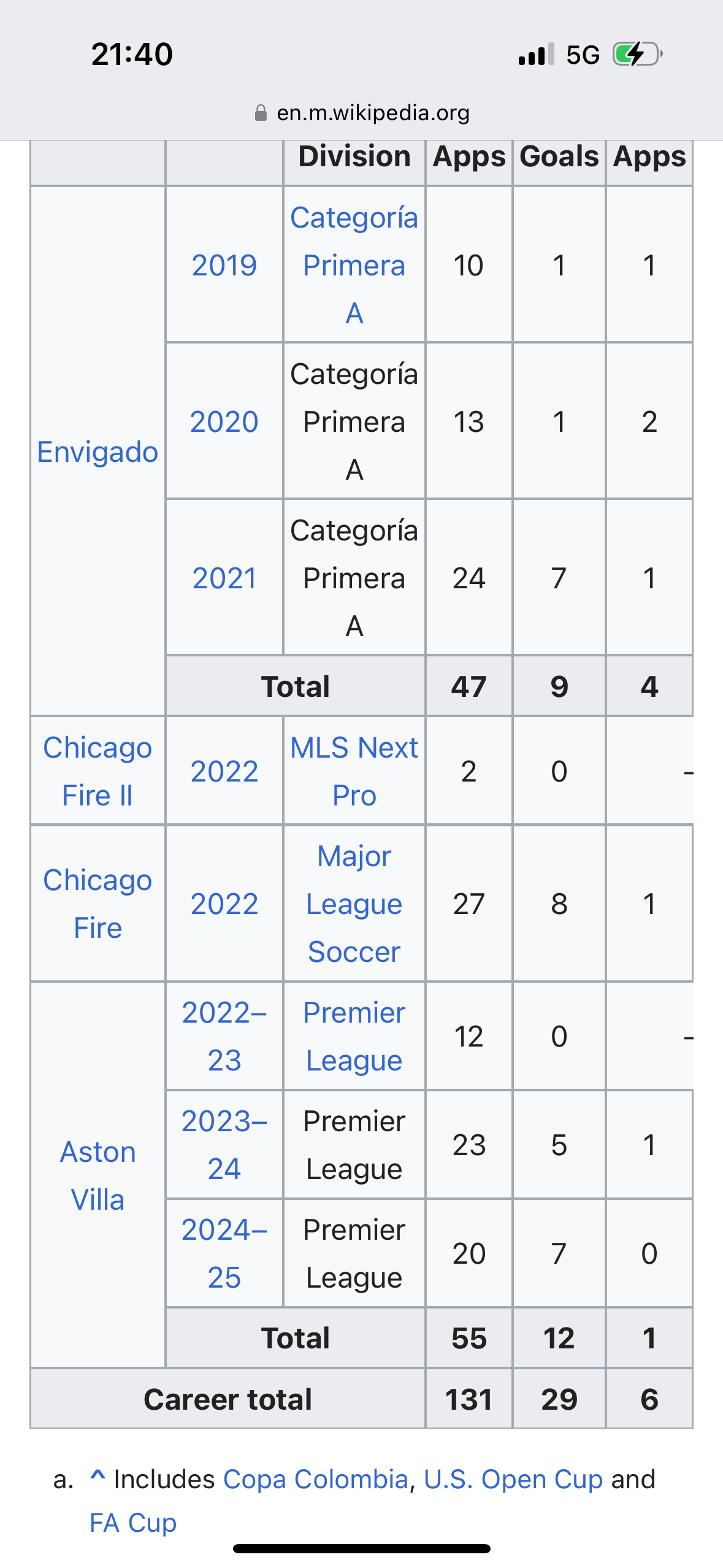This screenshot has width=723, height=1568.
Task: Open the 2021 season link
Action: click(x=224, y=578)
